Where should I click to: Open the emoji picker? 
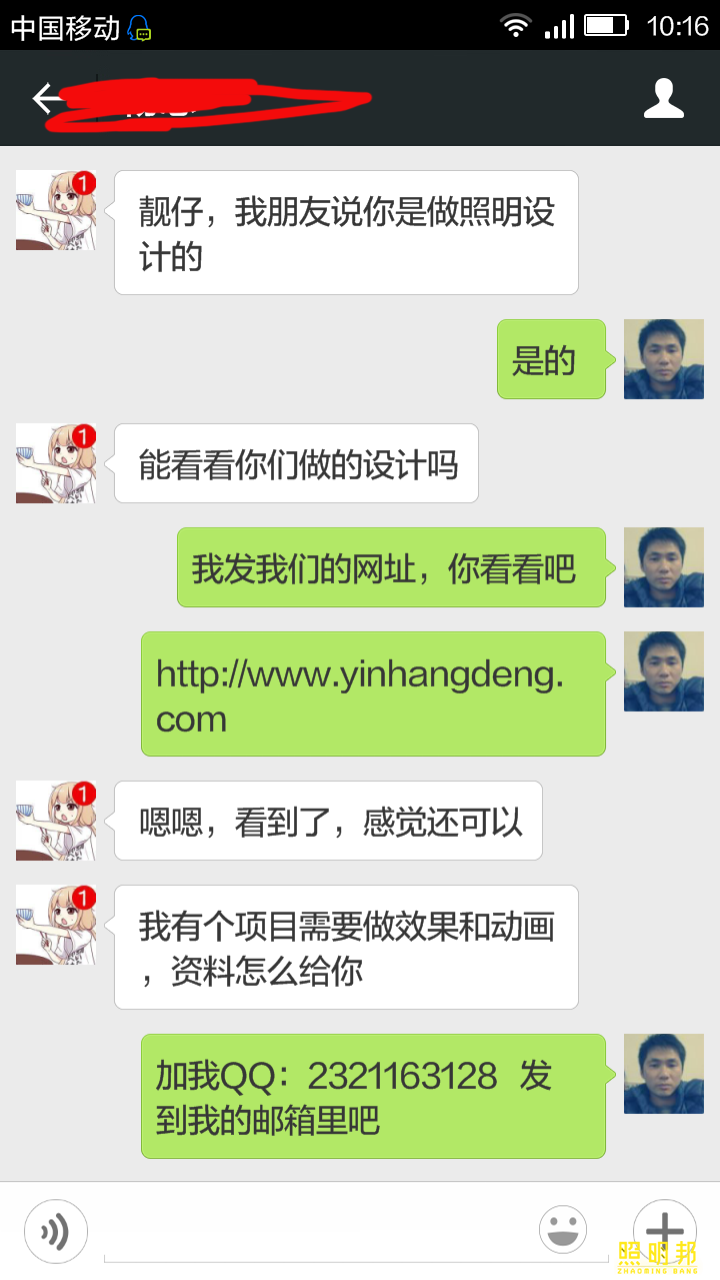point(563,1229)
